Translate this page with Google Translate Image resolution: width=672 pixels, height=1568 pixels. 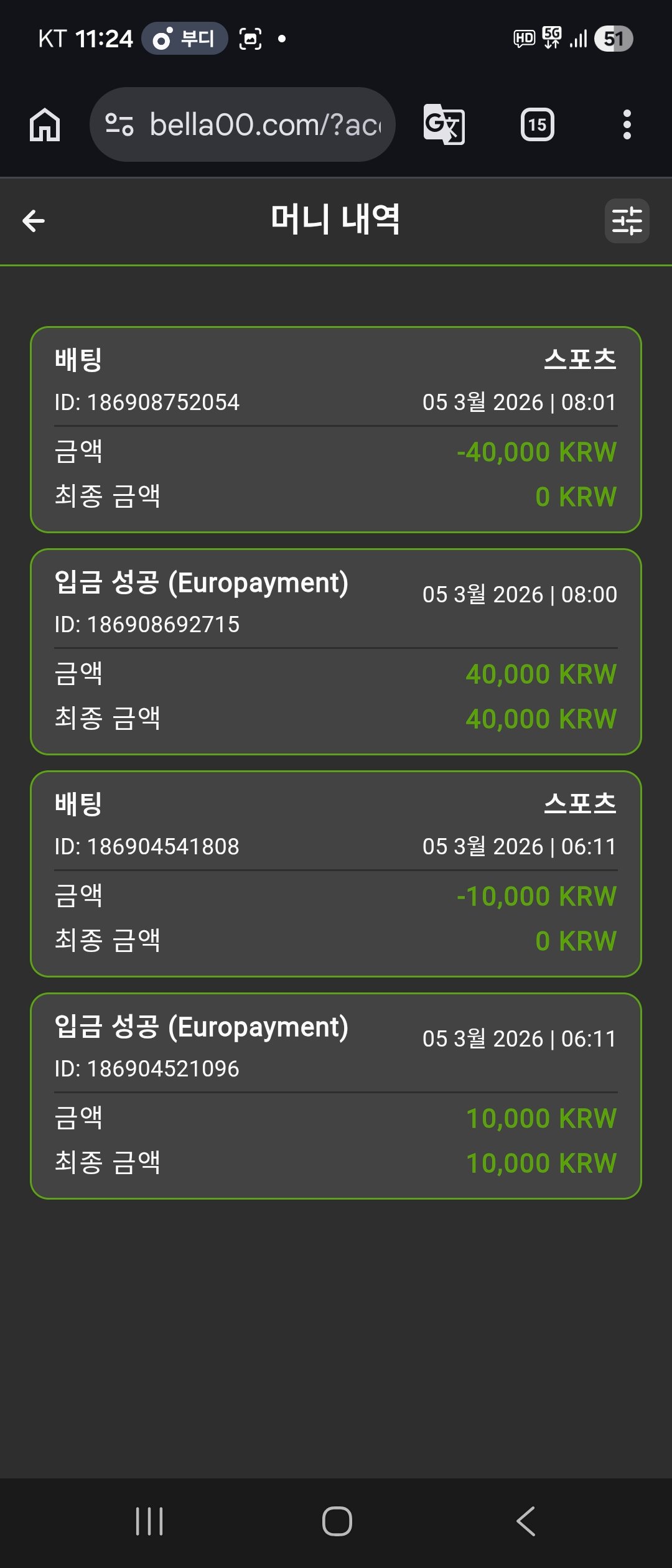tap(444, 124)
